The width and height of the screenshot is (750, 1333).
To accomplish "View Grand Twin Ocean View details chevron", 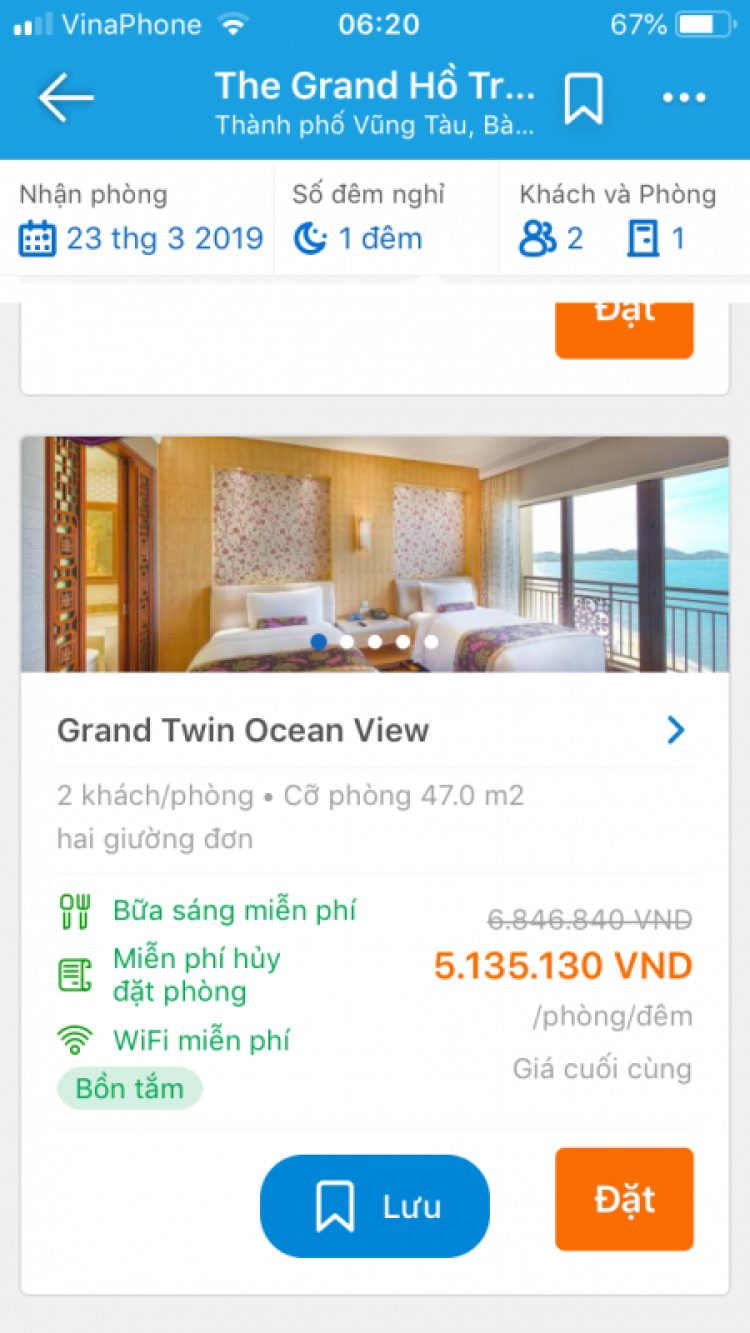I will click(x=676, y=731).
